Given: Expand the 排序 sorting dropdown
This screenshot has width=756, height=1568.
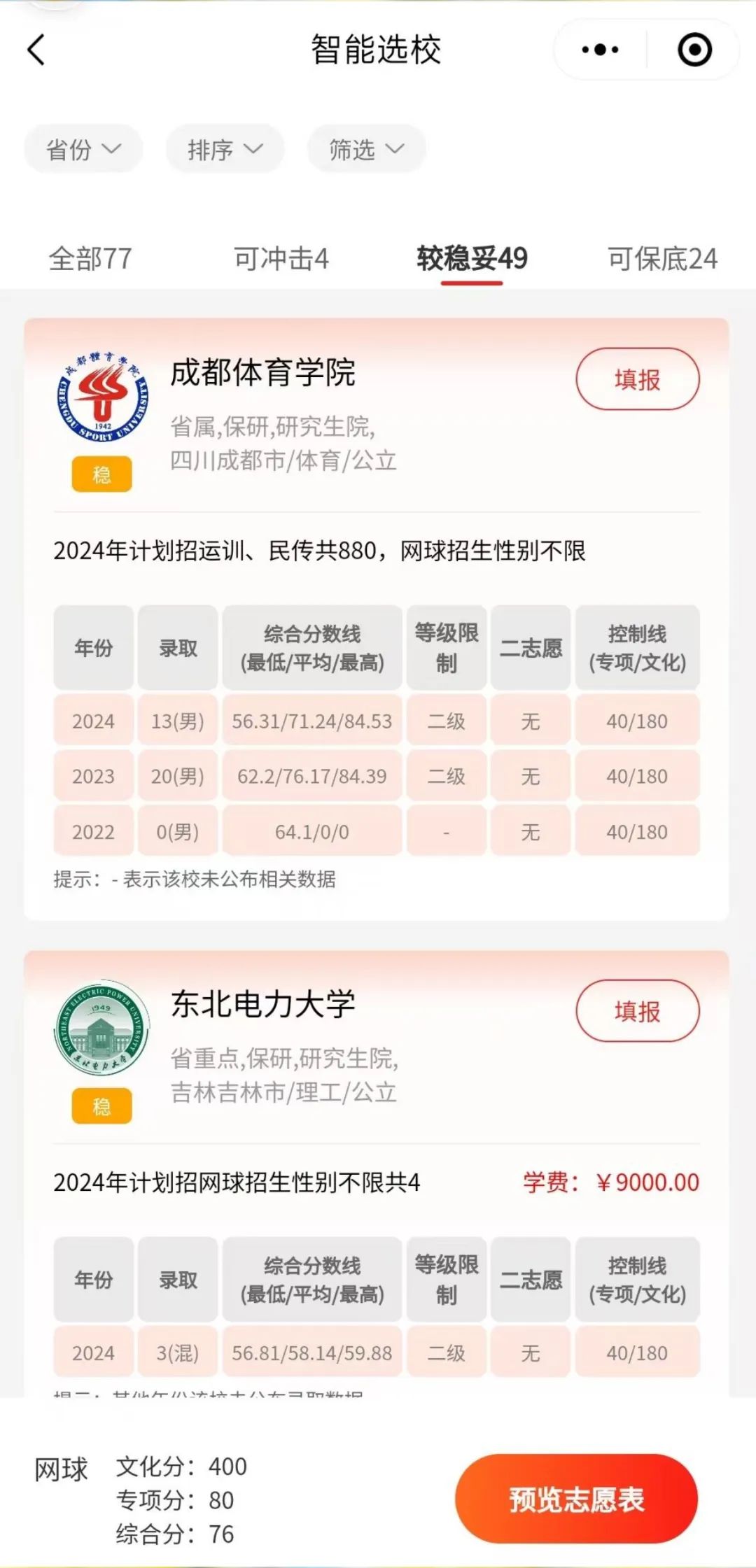Looking at the screenshot, I should [225, 149].
